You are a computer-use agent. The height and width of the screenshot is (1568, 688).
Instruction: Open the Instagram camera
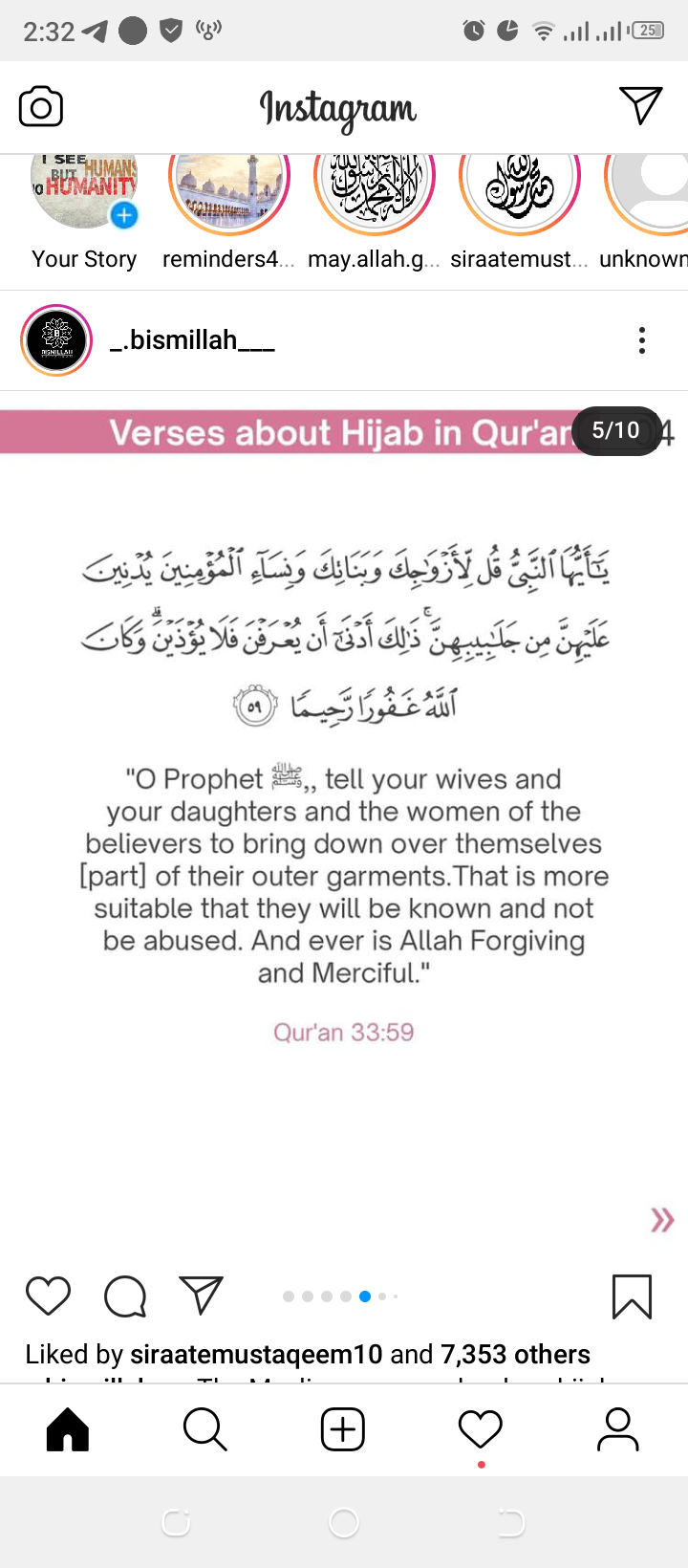pyautogui.click(x=41, y=107)
